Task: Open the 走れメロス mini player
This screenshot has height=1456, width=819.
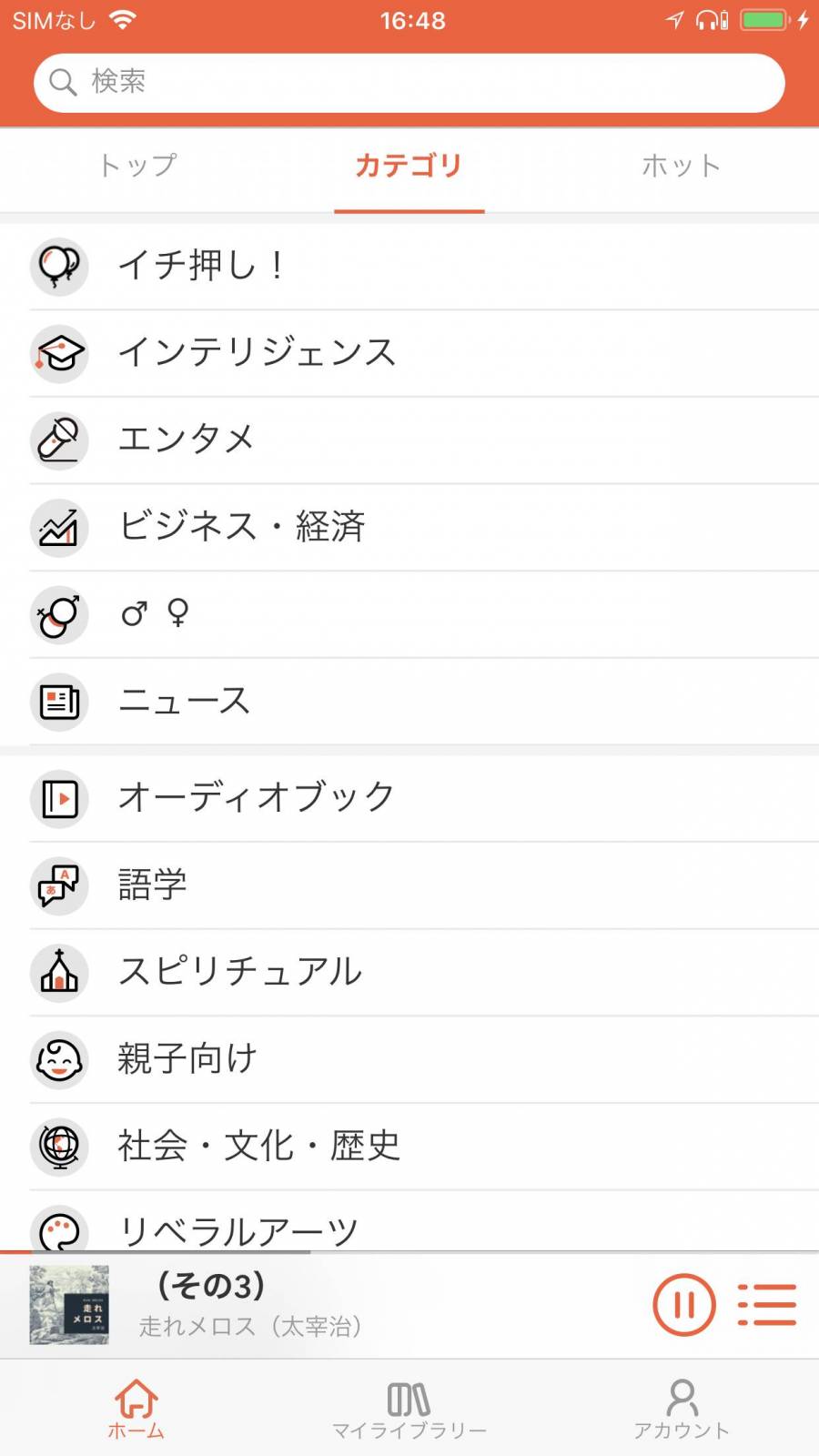Action: click(x=318, y=1306)
